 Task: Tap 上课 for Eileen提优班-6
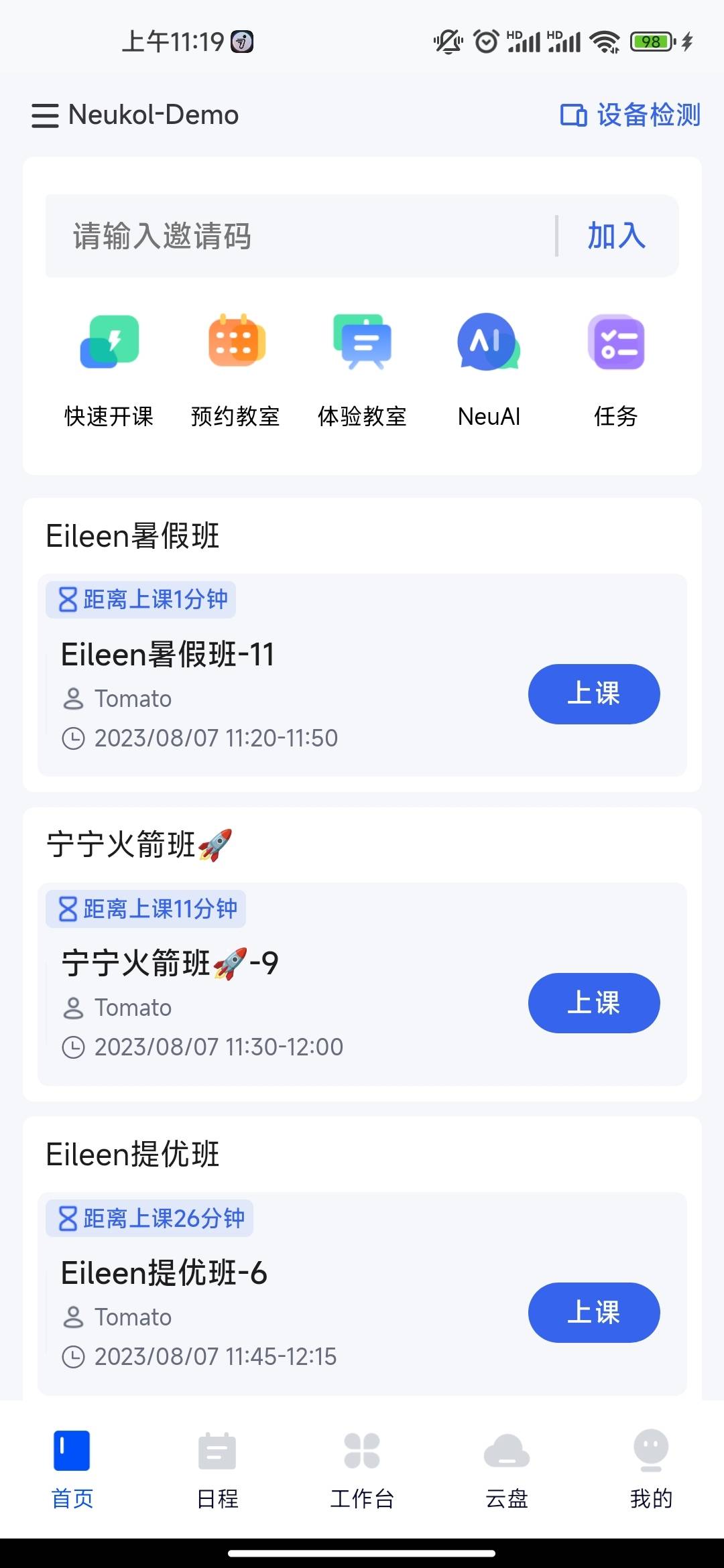click(x=594, y=1313)
